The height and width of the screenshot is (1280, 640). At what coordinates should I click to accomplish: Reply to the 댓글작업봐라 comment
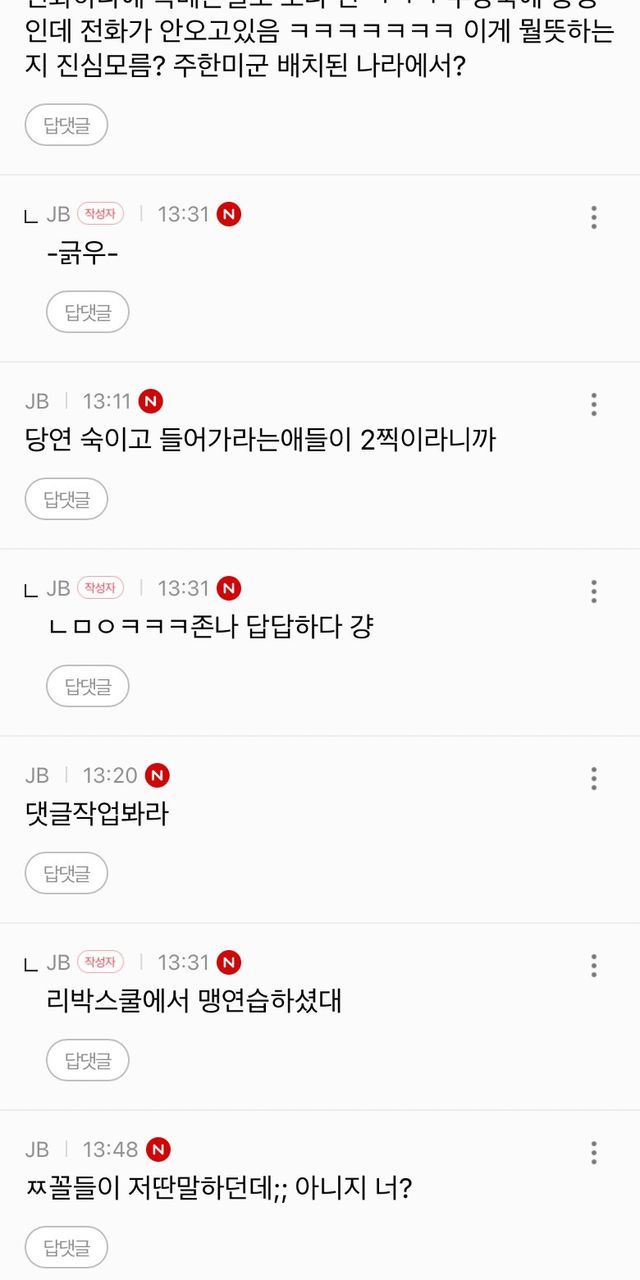tap(66, 873)
